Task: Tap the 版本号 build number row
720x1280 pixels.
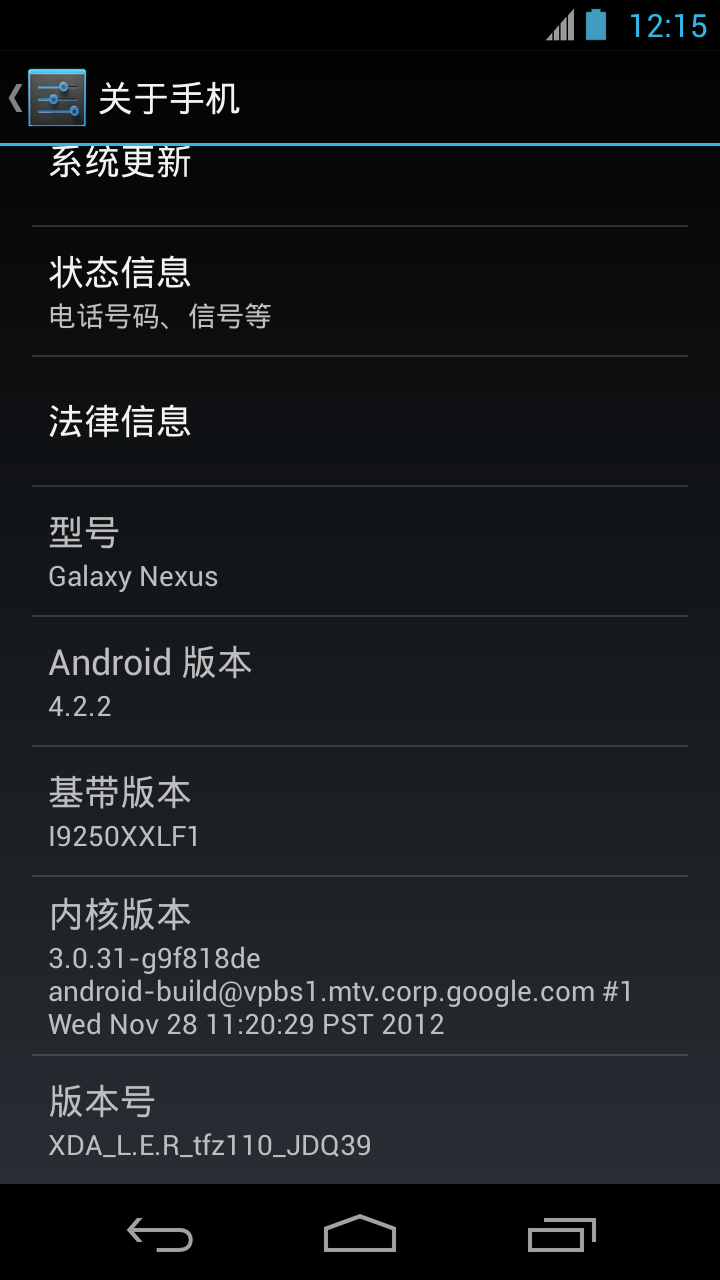Action: pos(360,1120)
